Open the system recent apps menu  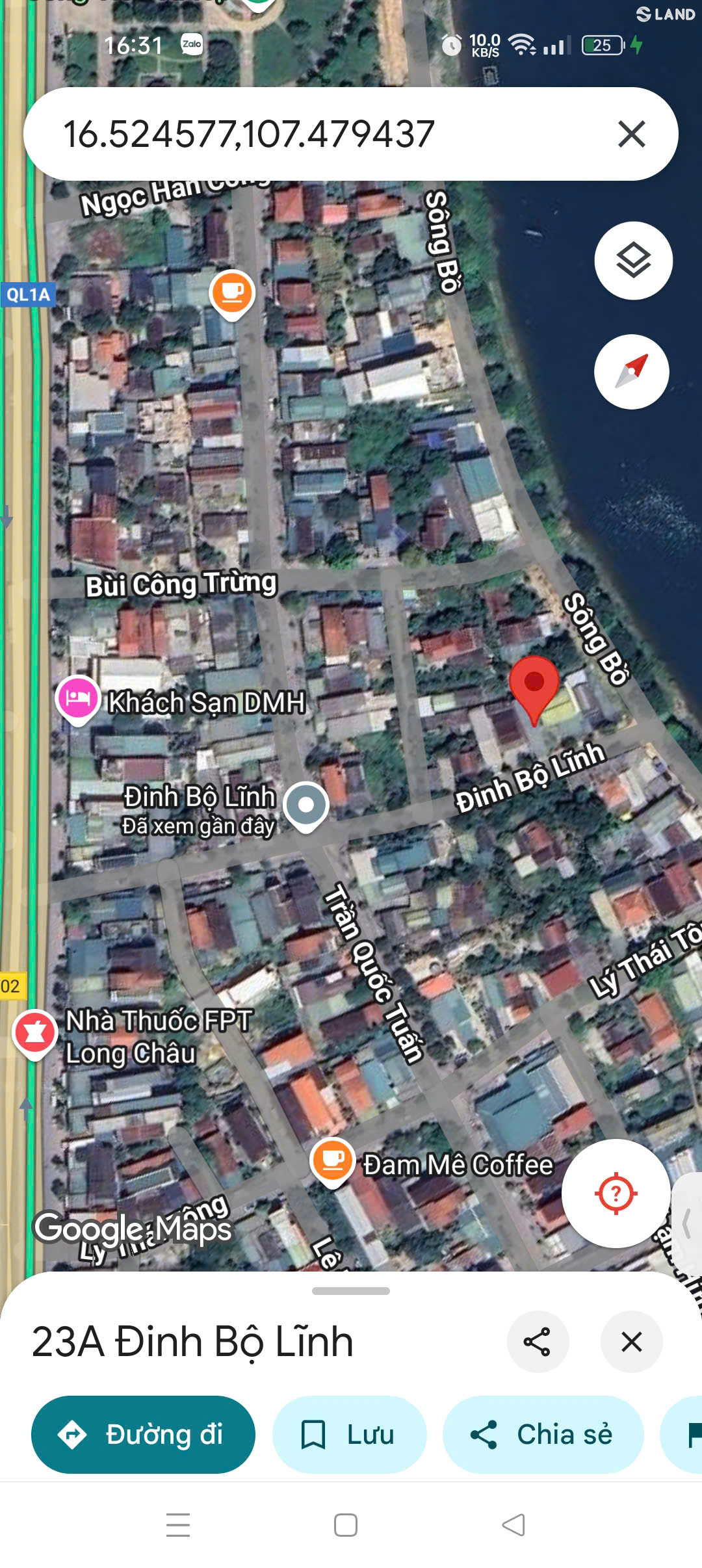click(x=177, y=1524)
